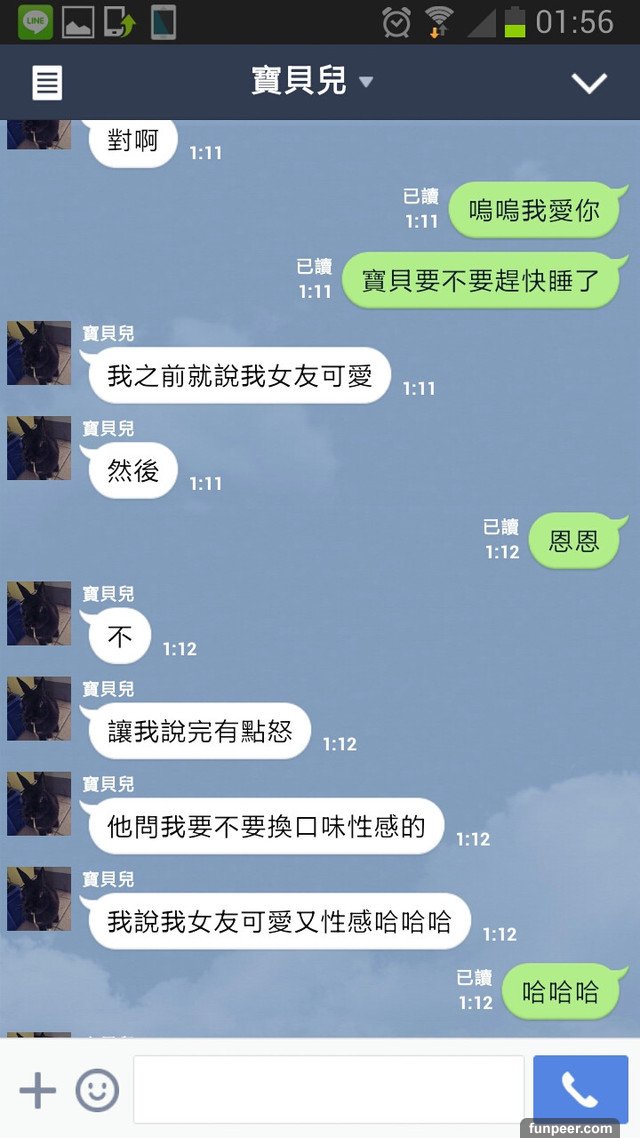Focus the message text input field
This screenshot has width=640, height=1138.
pyautogui.click(x=328, y=1089)
